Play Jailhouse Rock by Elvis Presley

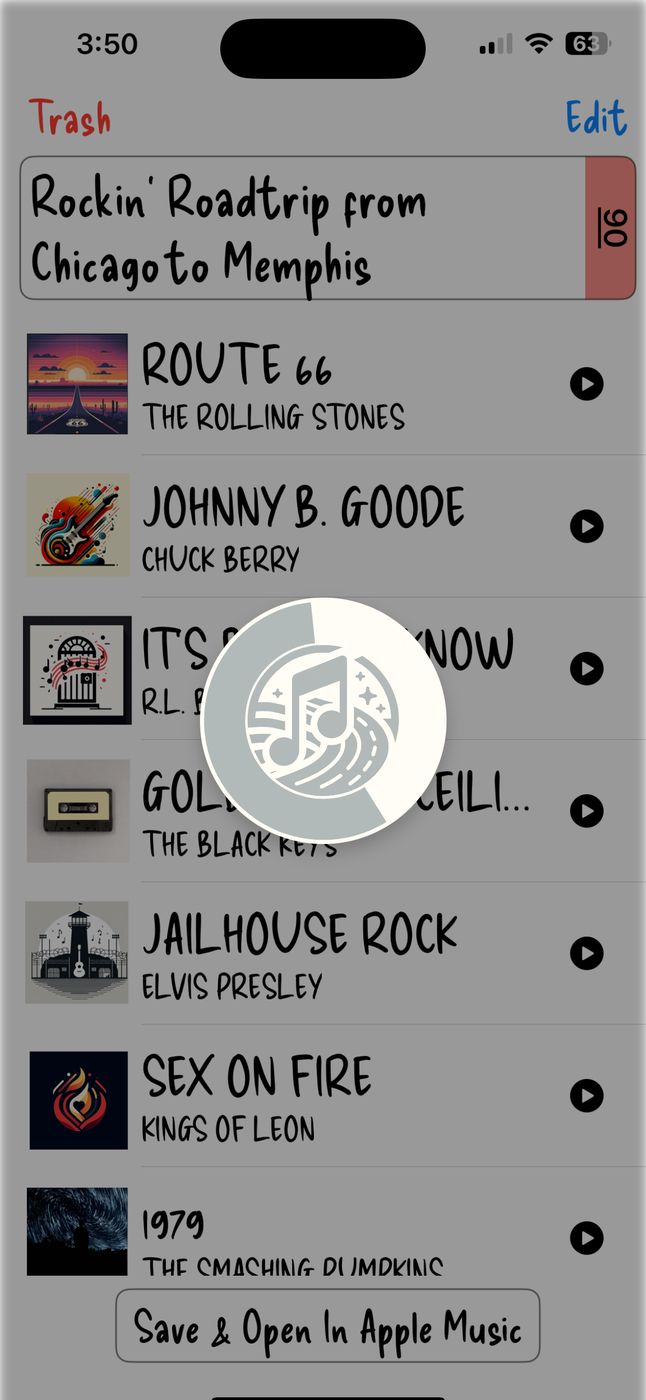click(x=587, y=953)
